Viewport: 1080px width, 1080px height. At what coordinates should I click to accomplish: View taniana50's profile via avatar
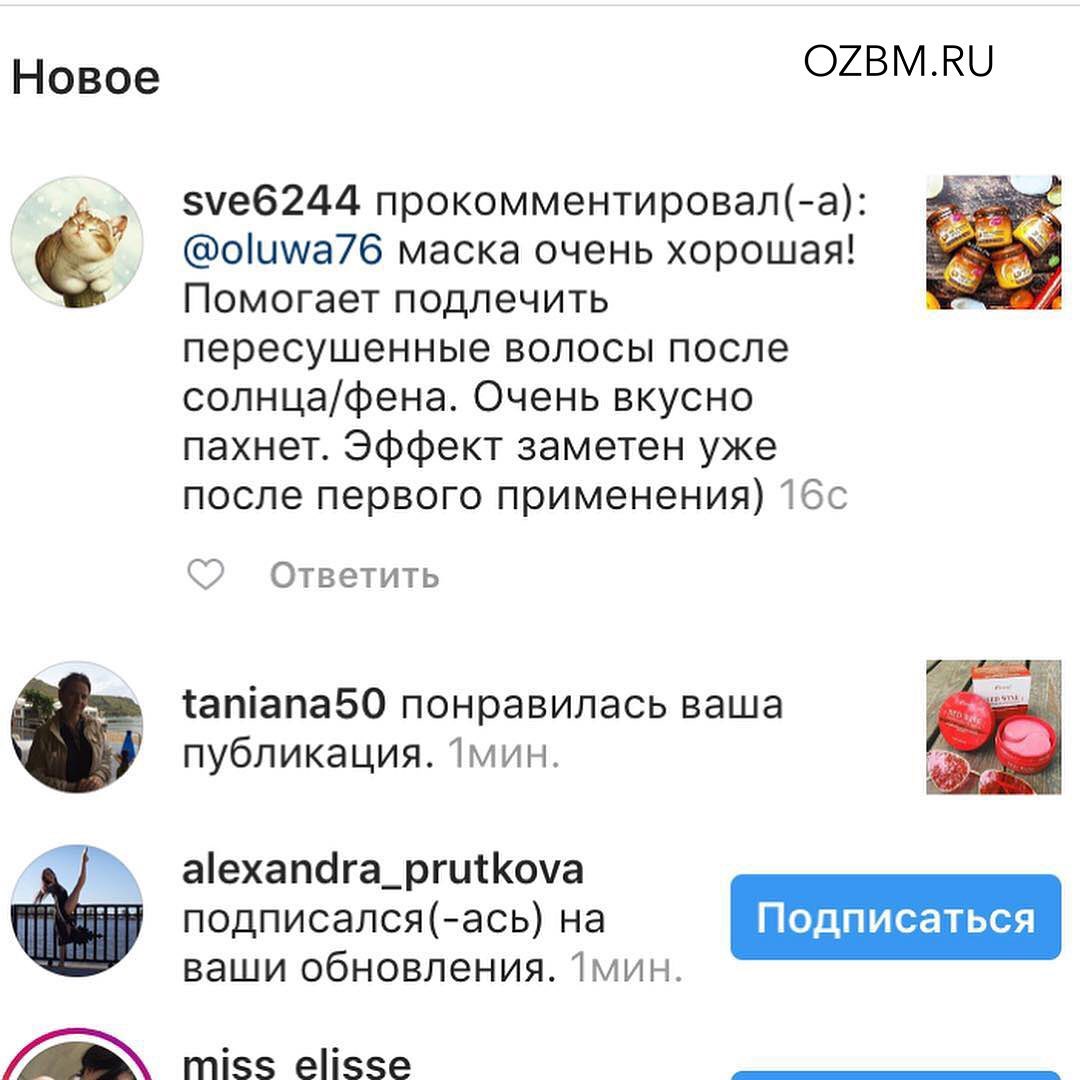pos(77,727)
